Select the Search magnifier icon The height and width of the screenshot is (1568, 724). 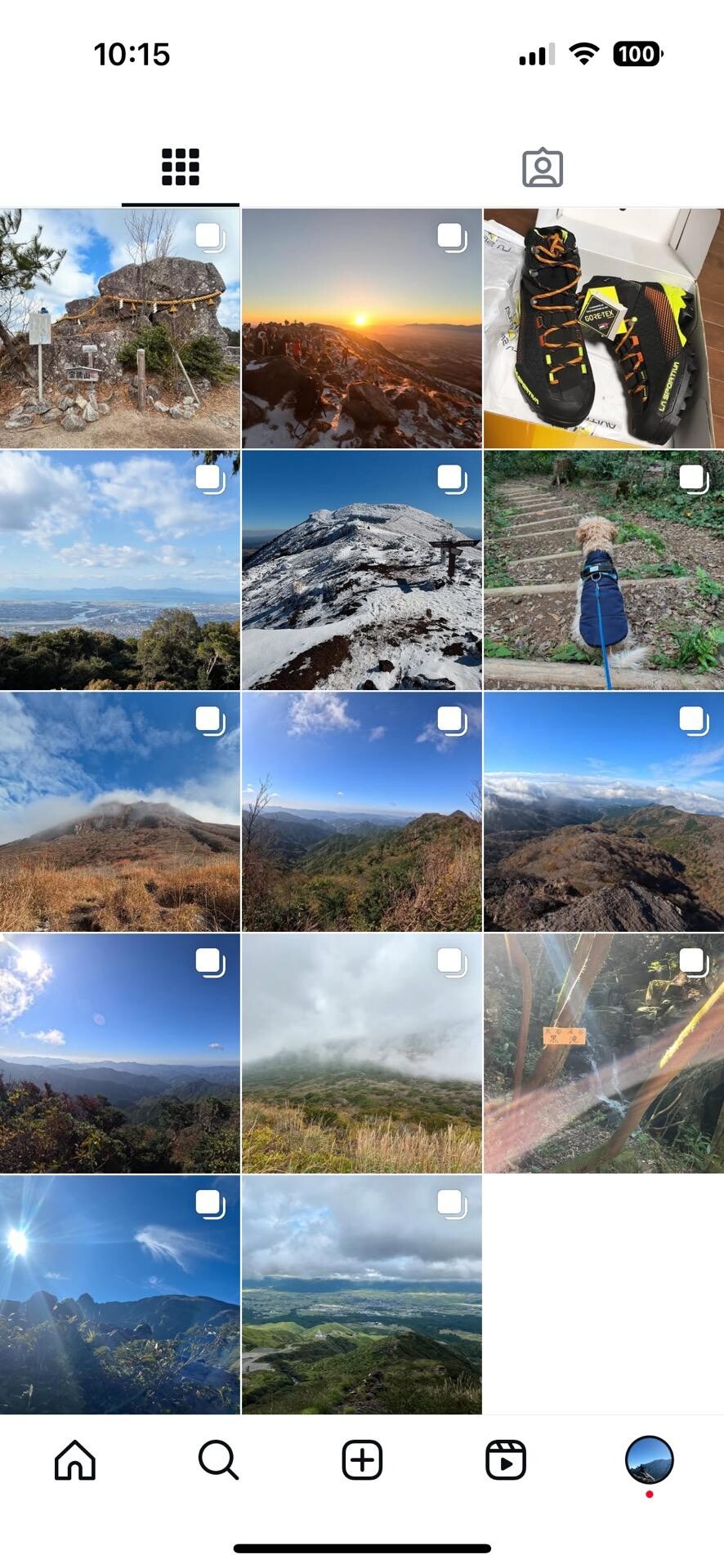[217, 1460]
